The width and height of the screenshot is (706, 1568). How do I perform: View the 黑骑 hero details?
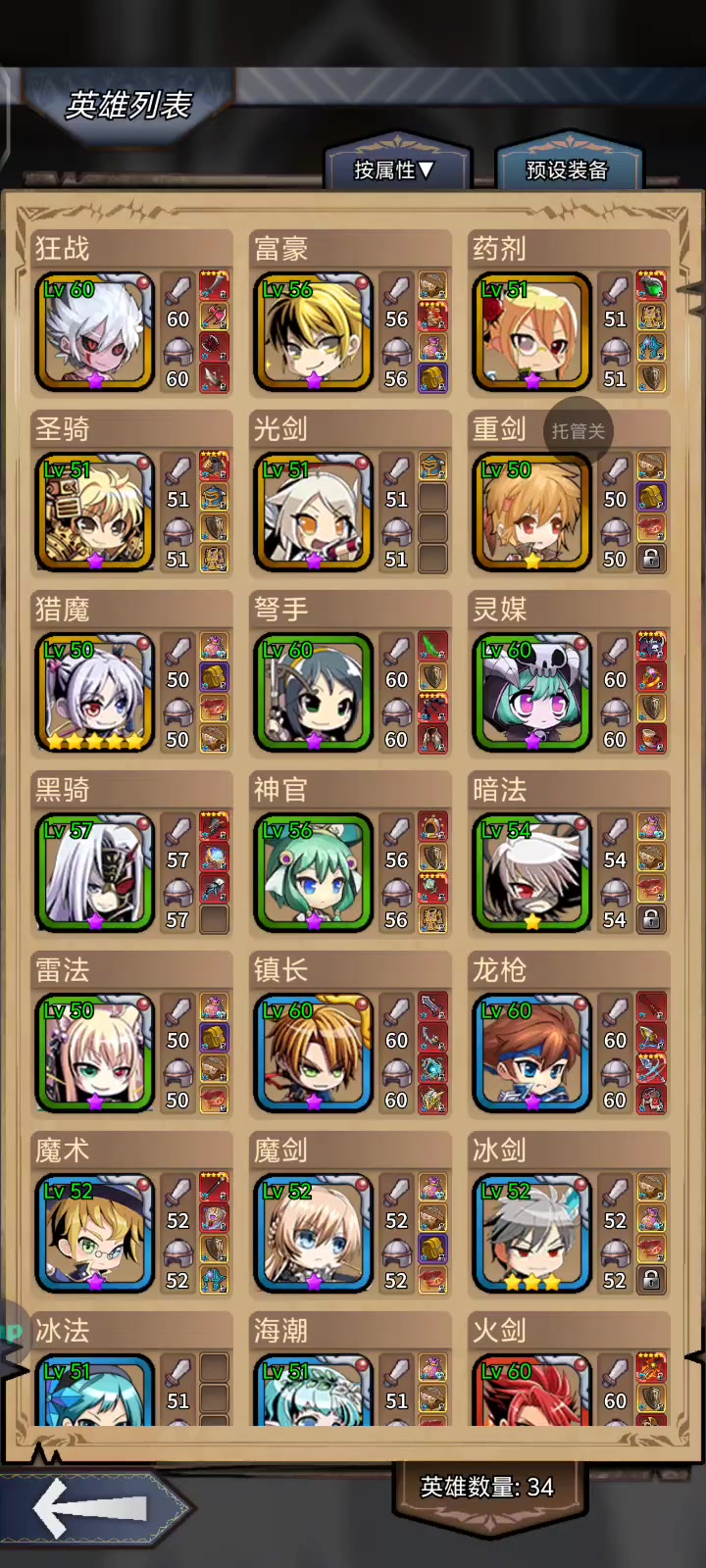(131, 855)
